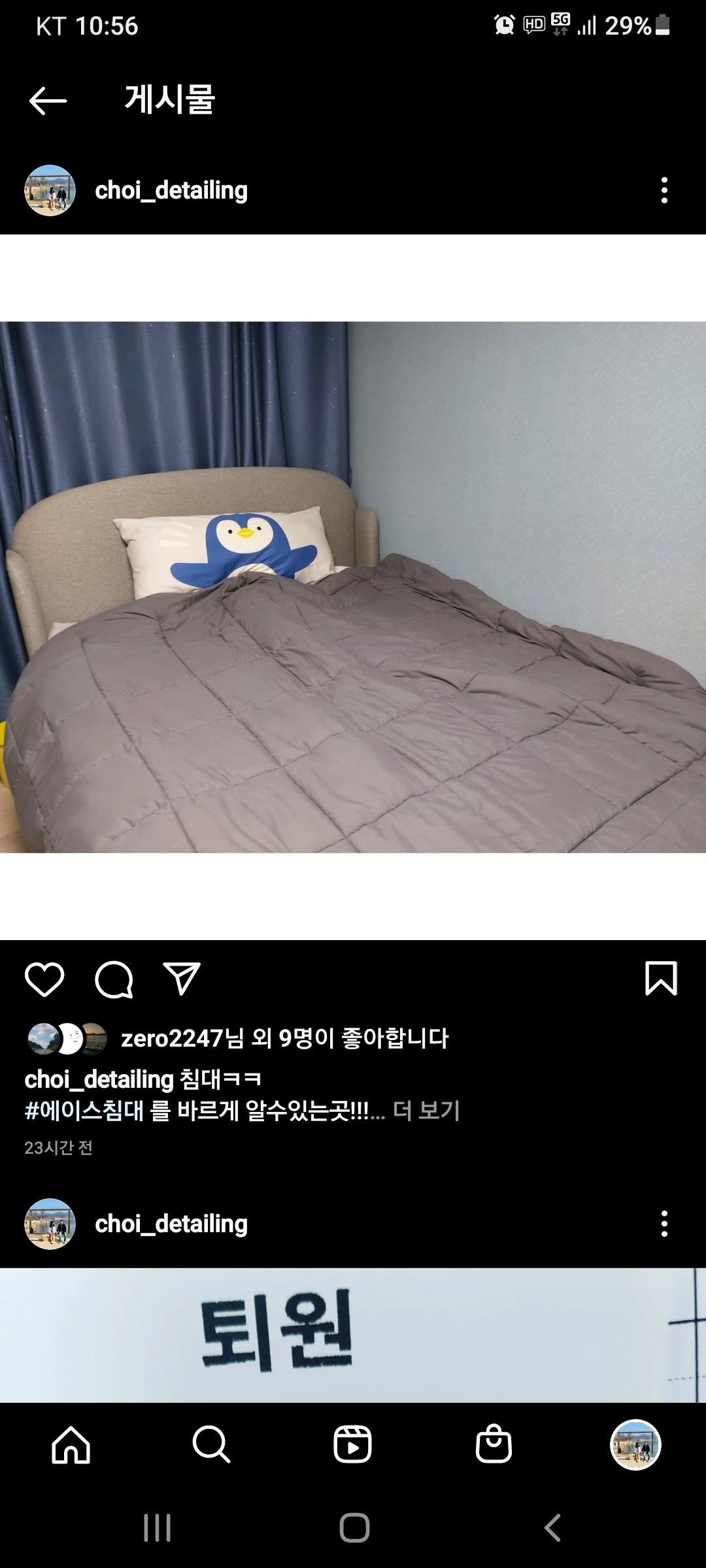This screenshot has height=1568, width=706.
Task: View who liked: zero2247님 외 9명
Action: [284, 1038]
